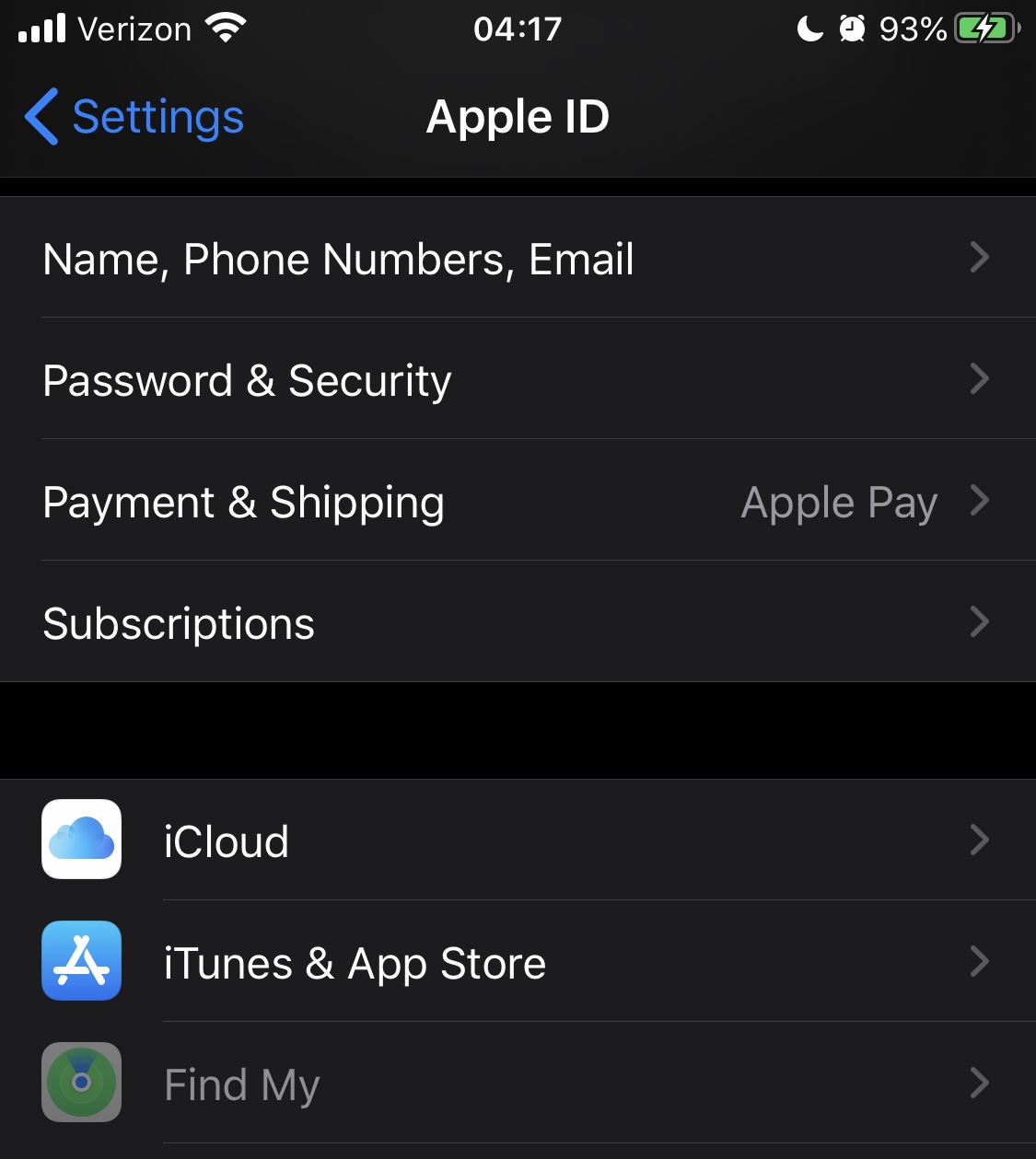The height and width of the screenshot is (1159, 1036).
Task: Open Name, Phone Numbers, Email
Action: click(338, 259)
